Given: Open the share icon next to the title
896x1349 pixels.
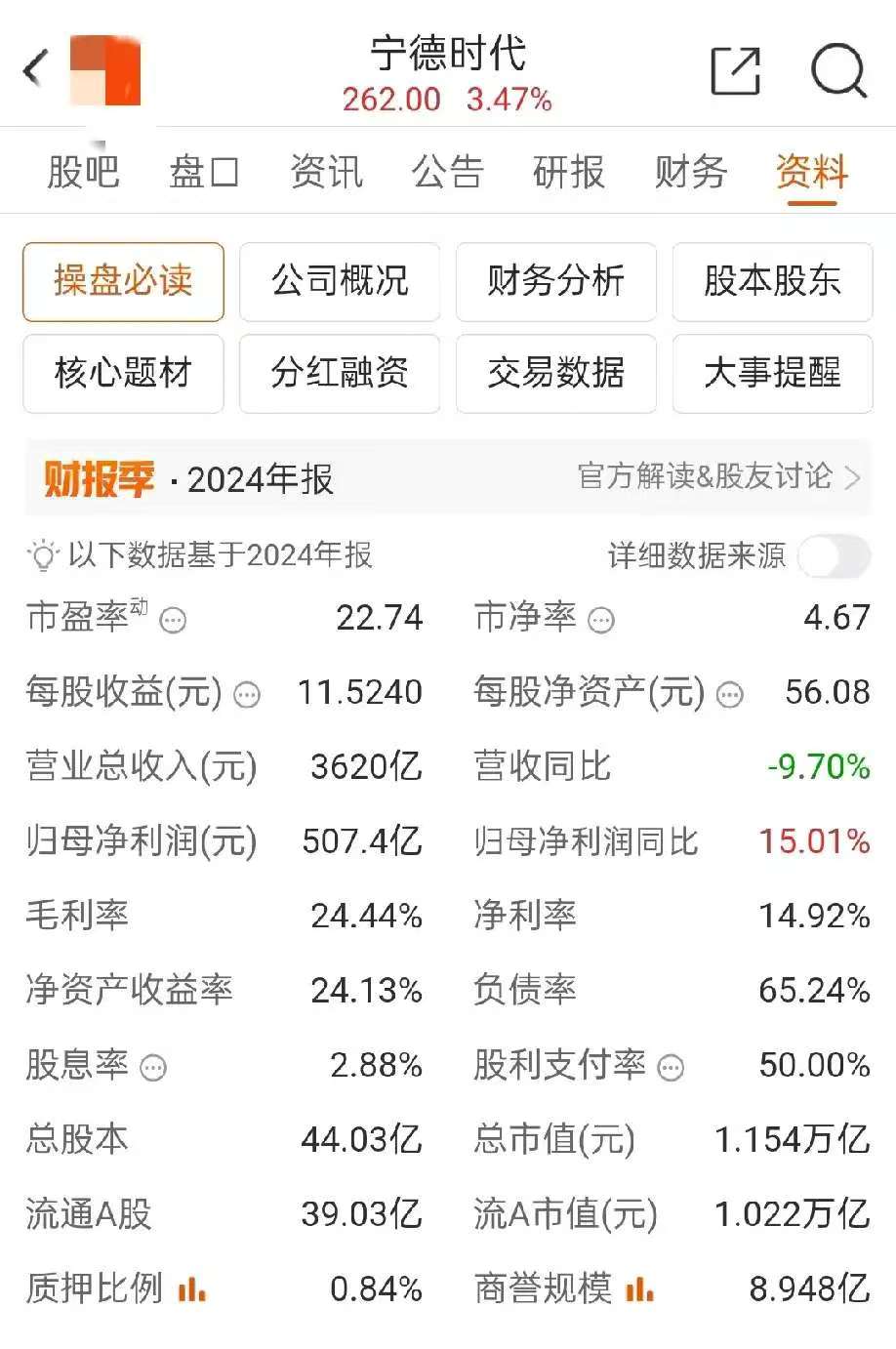Looking at the screenshot, I should (x=736, y=70).
